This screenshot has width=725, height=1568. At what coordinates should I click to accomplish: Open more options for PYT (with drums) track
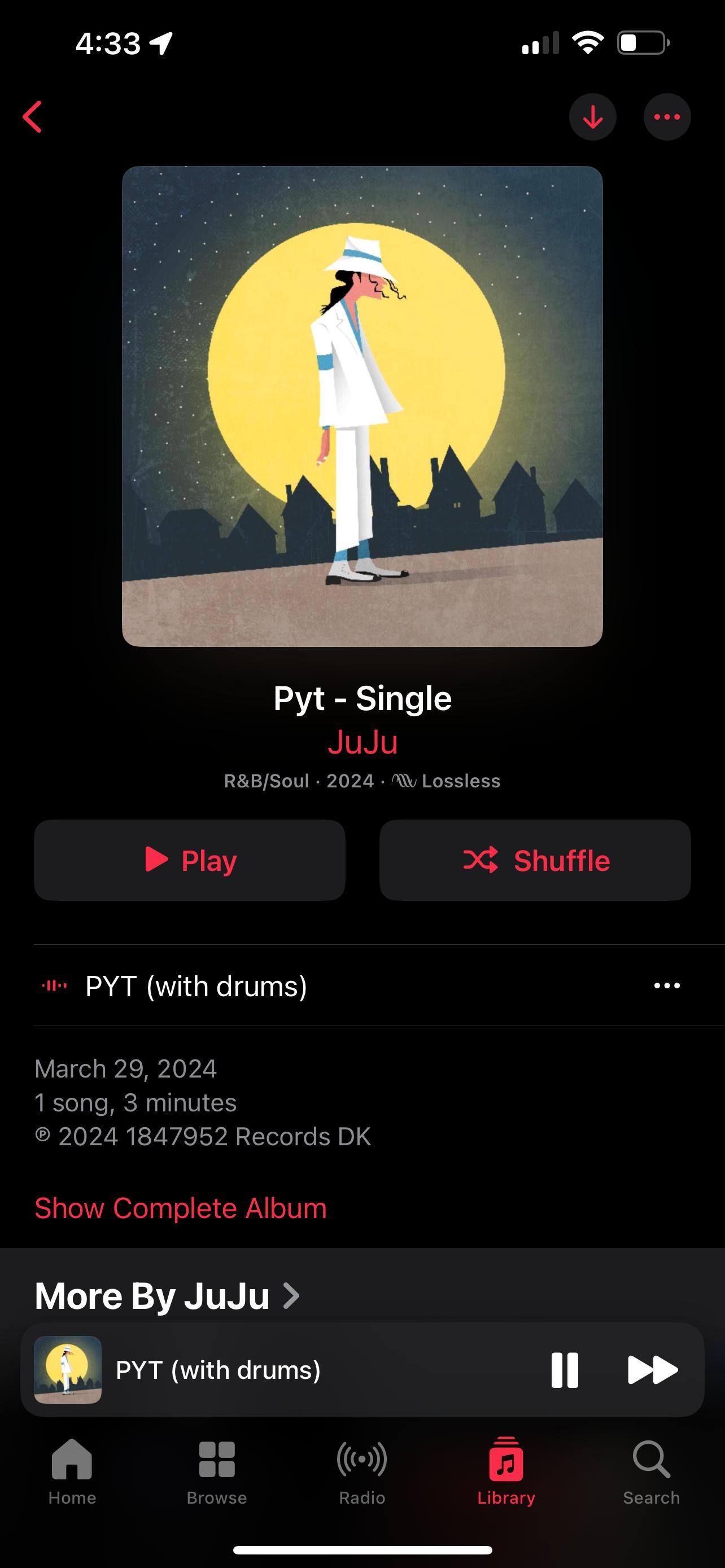(667, 986)
